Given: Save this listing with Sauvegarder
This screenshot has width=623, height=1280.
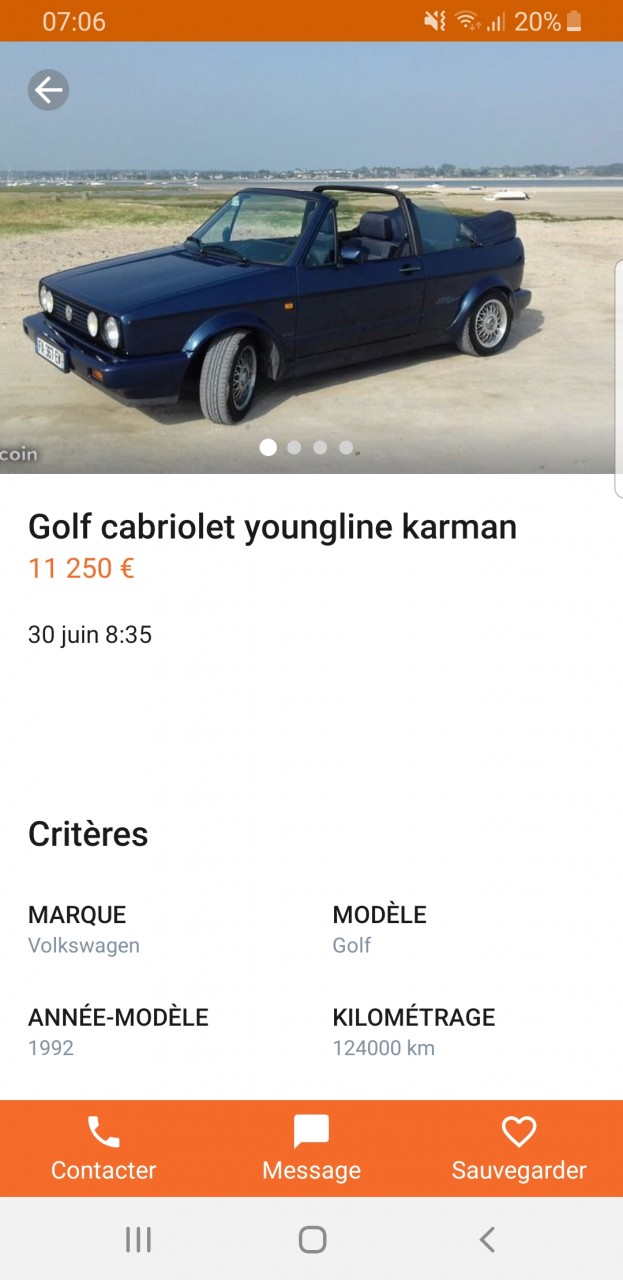Looking at the screenshot, I should pos(519,1149).
